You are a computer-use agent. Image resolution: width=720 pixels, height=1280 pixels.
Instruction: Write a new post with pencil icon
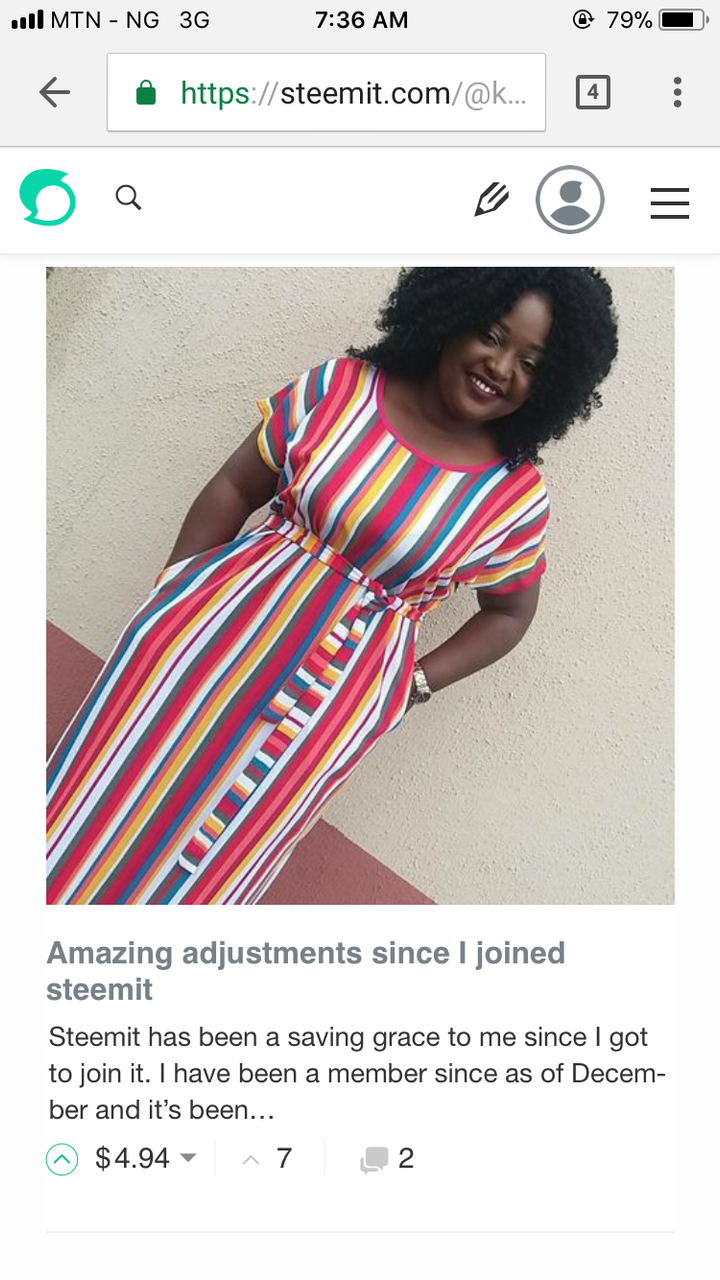pos(491,199)
